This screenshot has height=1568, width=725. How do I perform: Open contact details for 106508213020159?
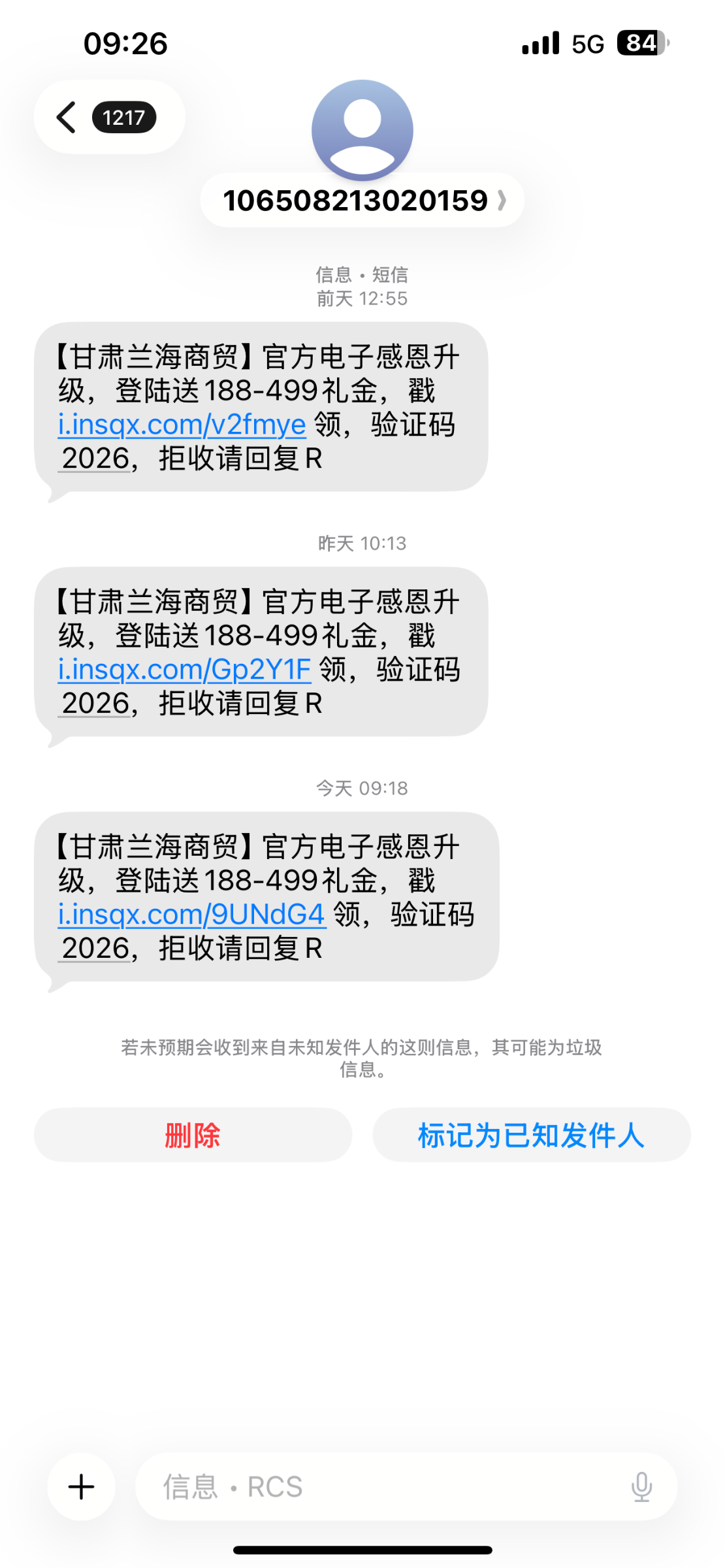tap(362, 201)
